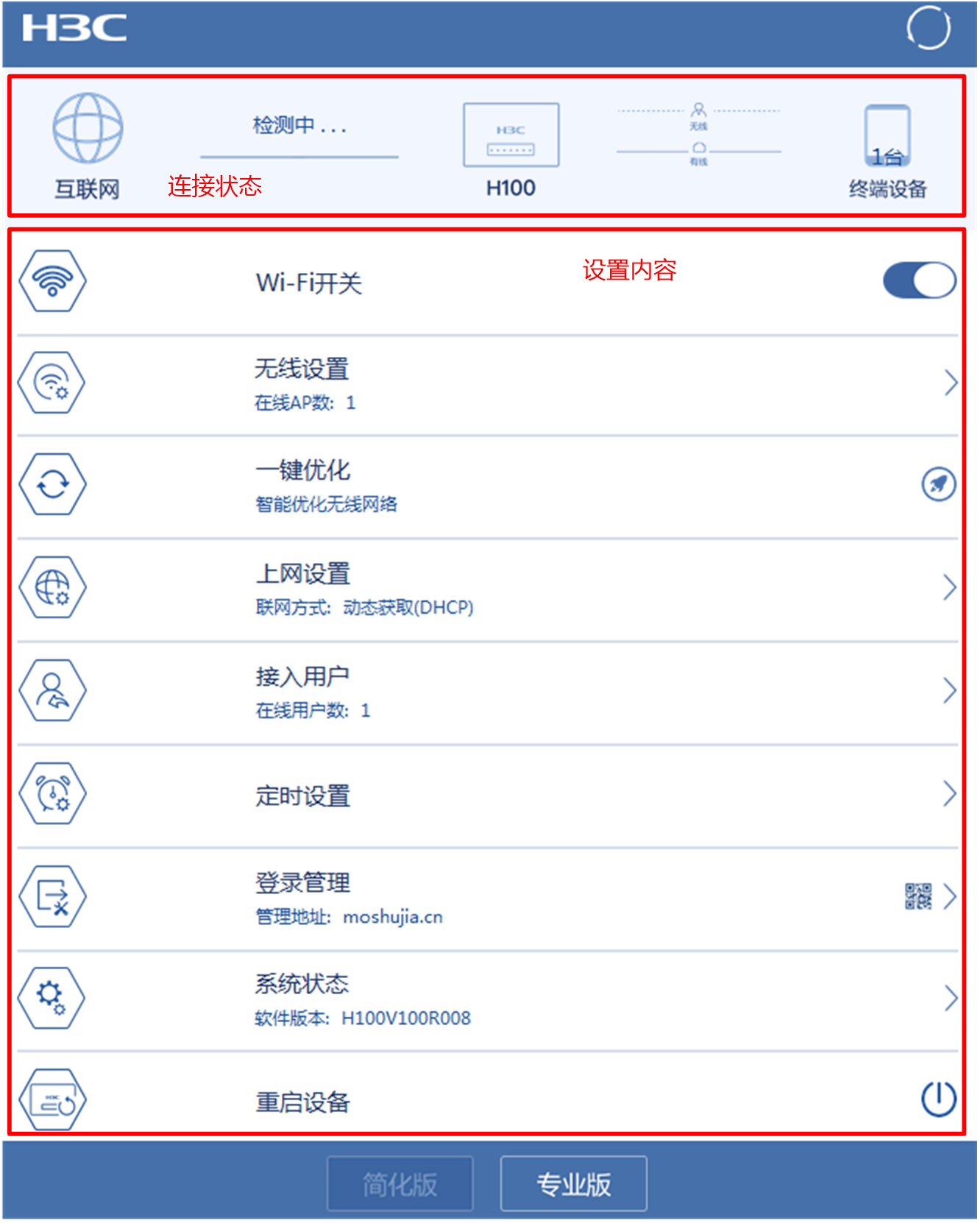Open 终端设备 in status panel
This screenshot has height=1223, width=980.
(x=887, y=151)
